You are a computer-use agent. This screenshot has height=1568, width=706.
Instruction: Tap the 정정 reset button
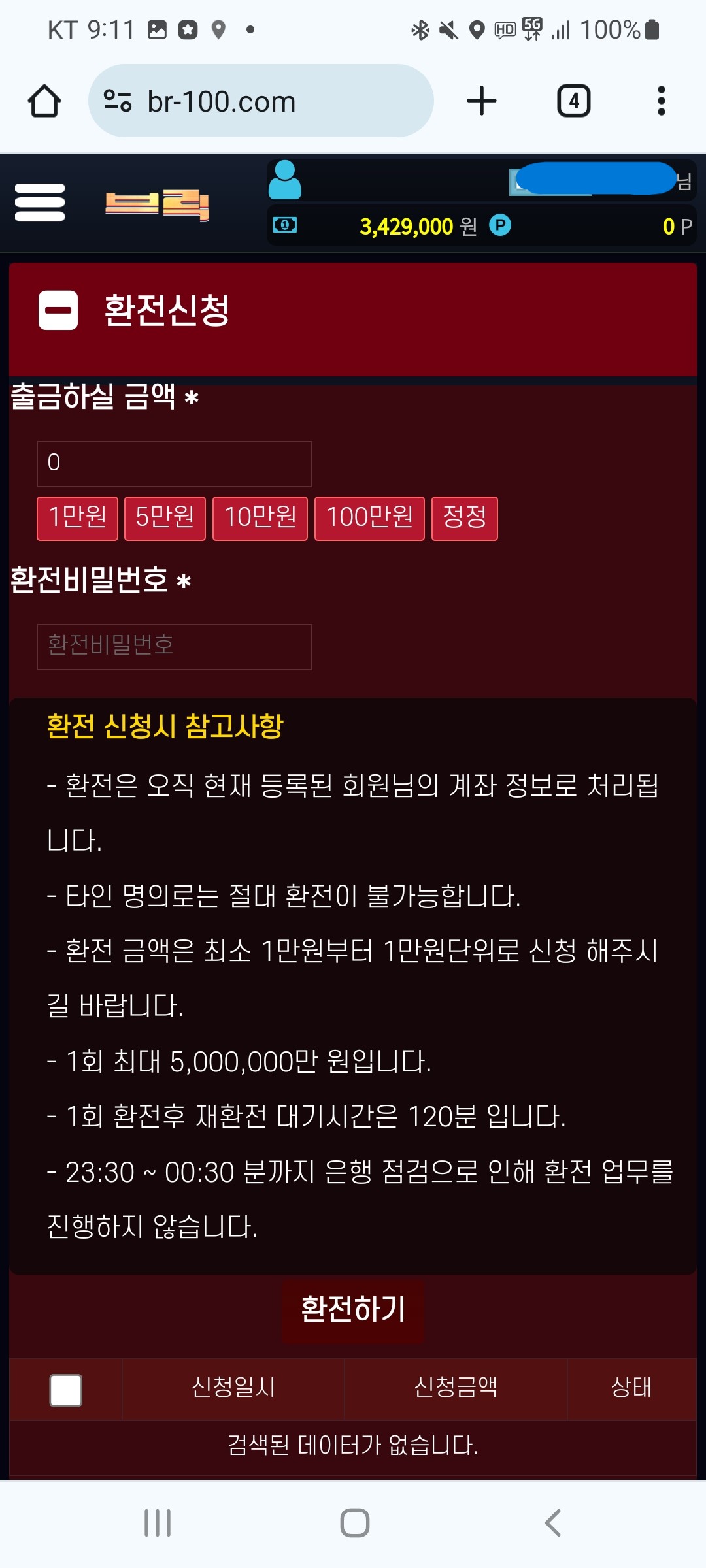click(464, 518)
